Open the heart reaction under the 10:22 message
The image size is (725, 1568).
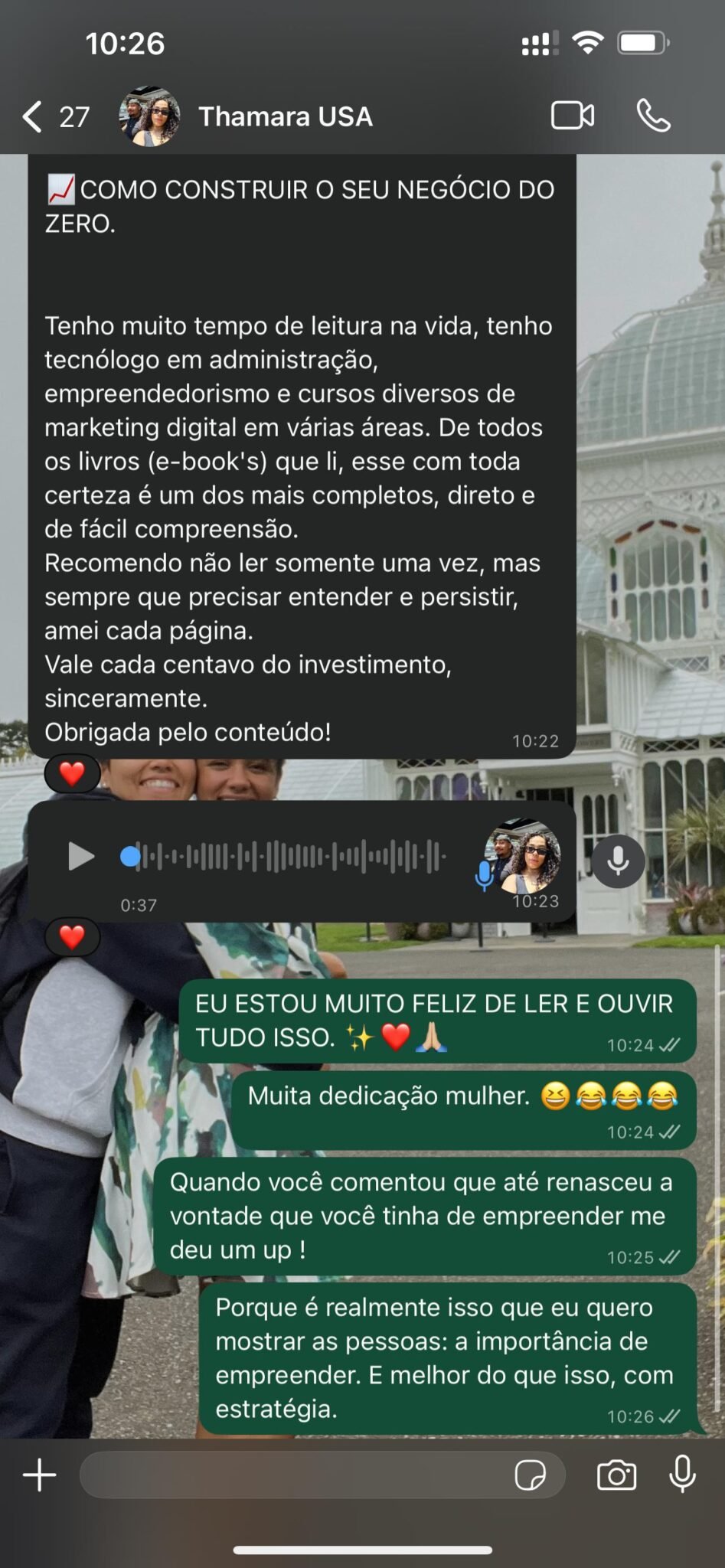pos(72,773)
